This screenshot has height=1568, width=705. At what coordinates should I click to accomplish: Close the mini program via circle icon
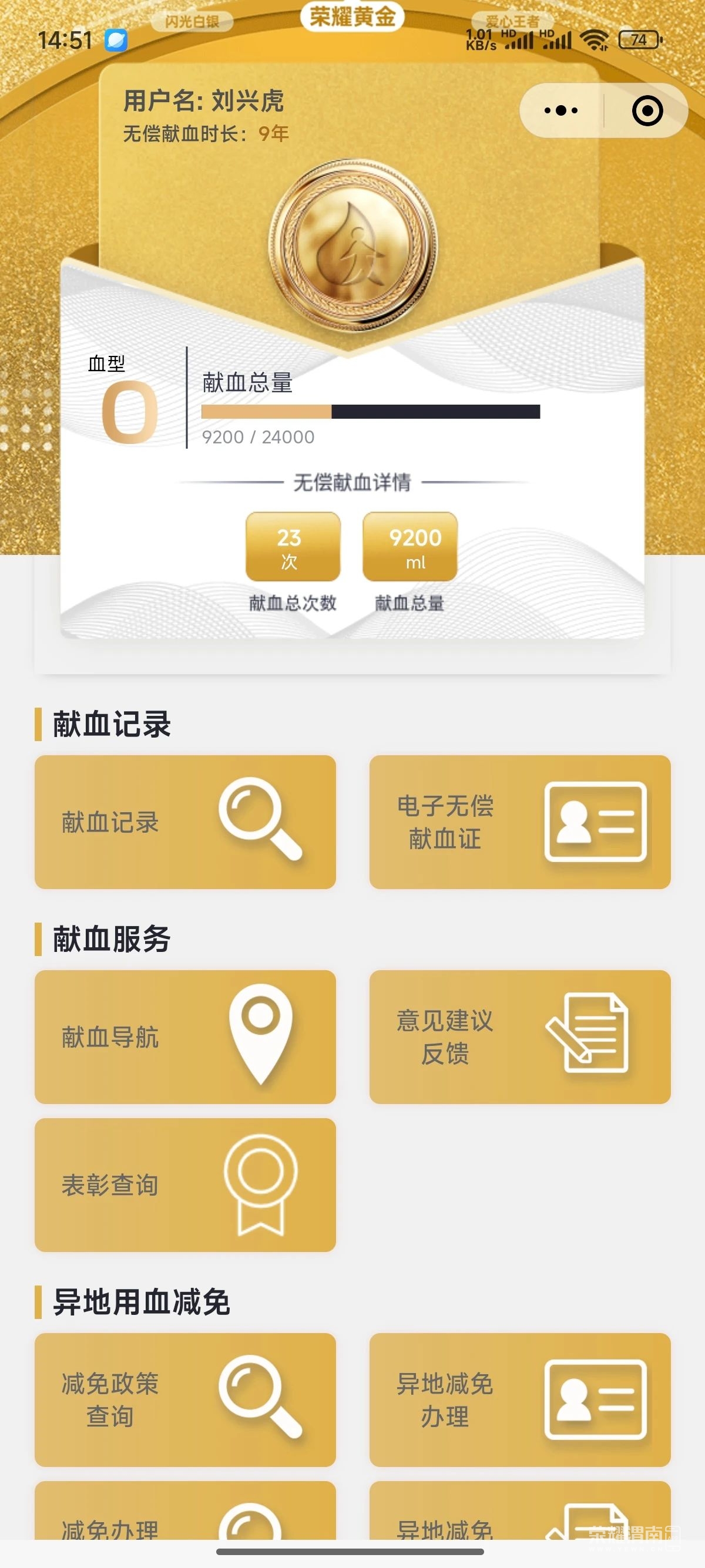pos(647,111)
